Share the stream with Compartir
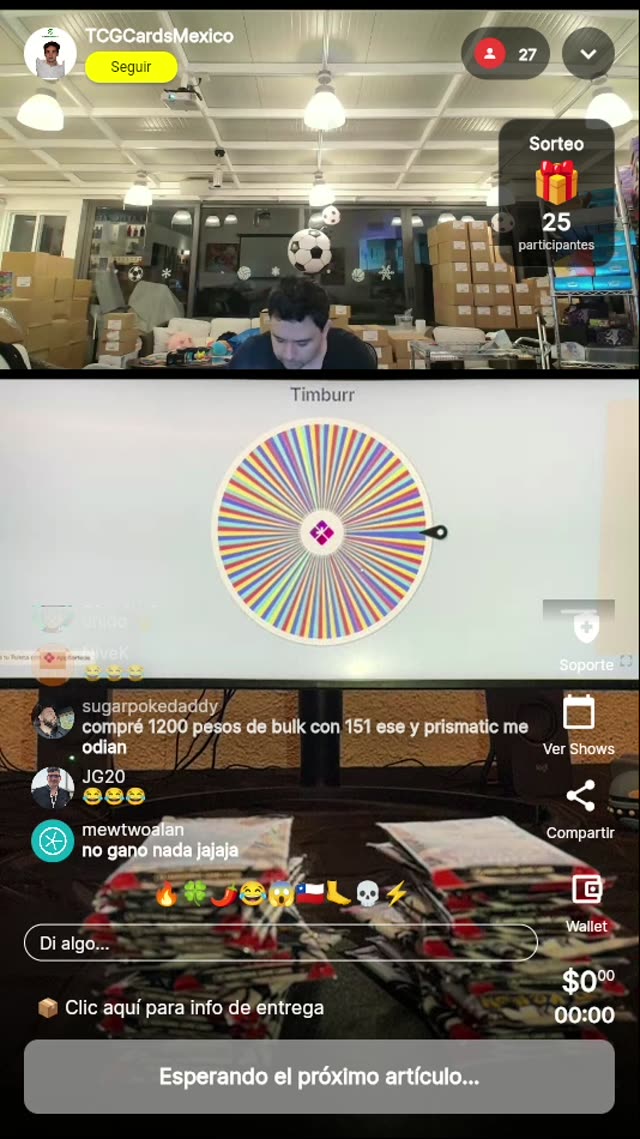The image size is (640, 1139). click(x=580, y=809)
